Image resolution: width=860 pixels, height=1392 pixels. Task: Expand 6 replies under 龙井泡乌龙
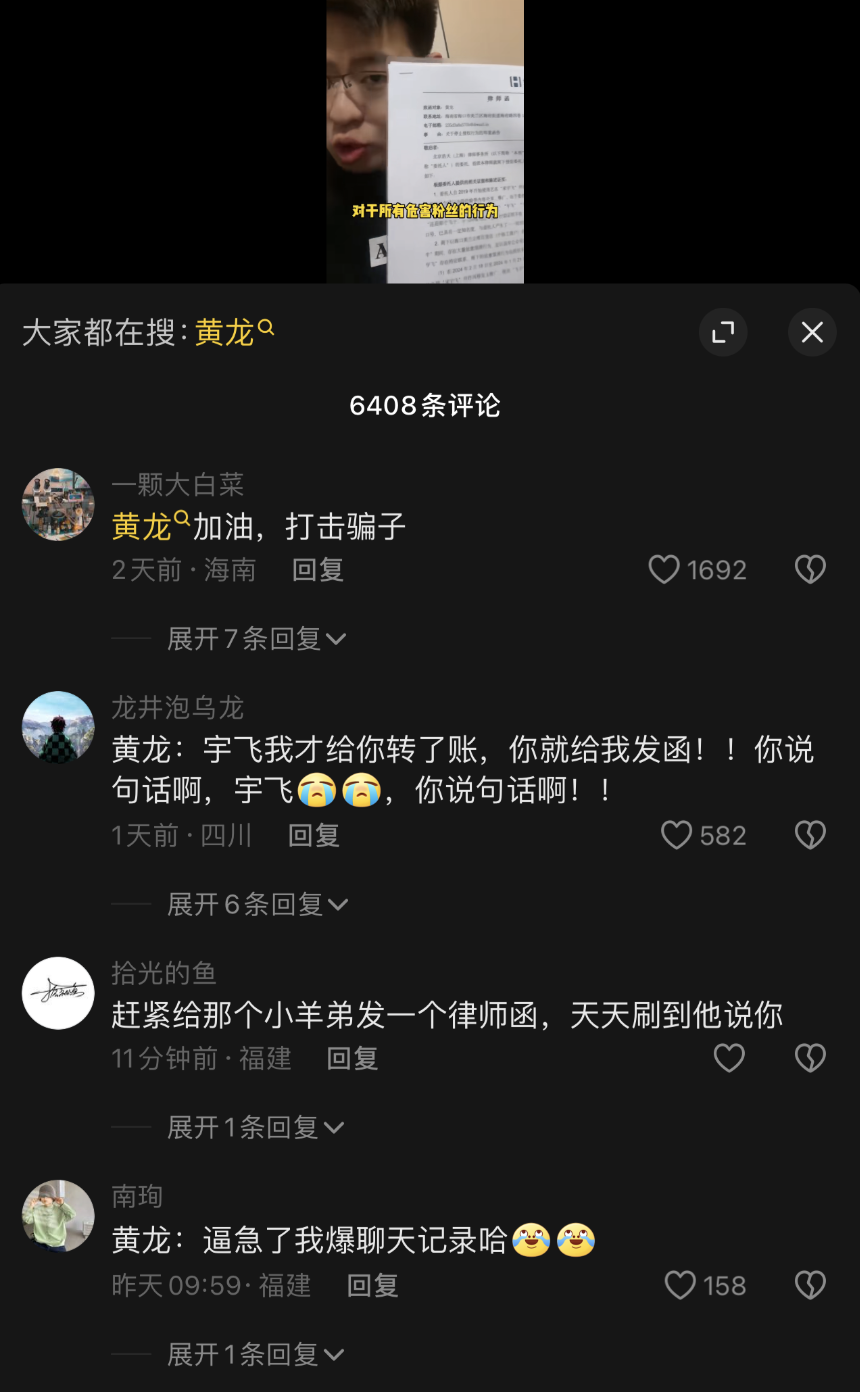257,905
